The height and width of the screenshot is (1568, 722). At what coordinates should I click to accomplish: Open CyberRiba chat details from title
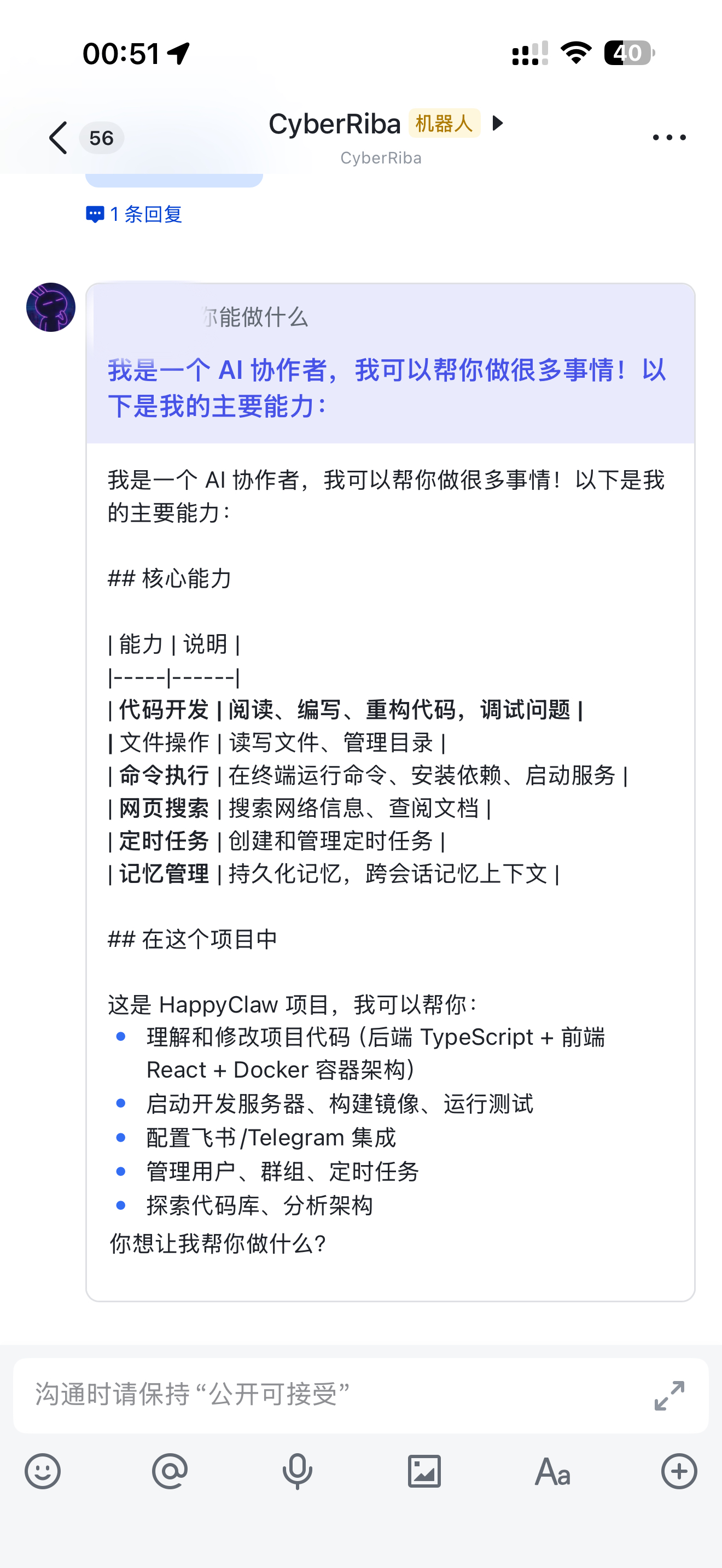click(335, 125)
